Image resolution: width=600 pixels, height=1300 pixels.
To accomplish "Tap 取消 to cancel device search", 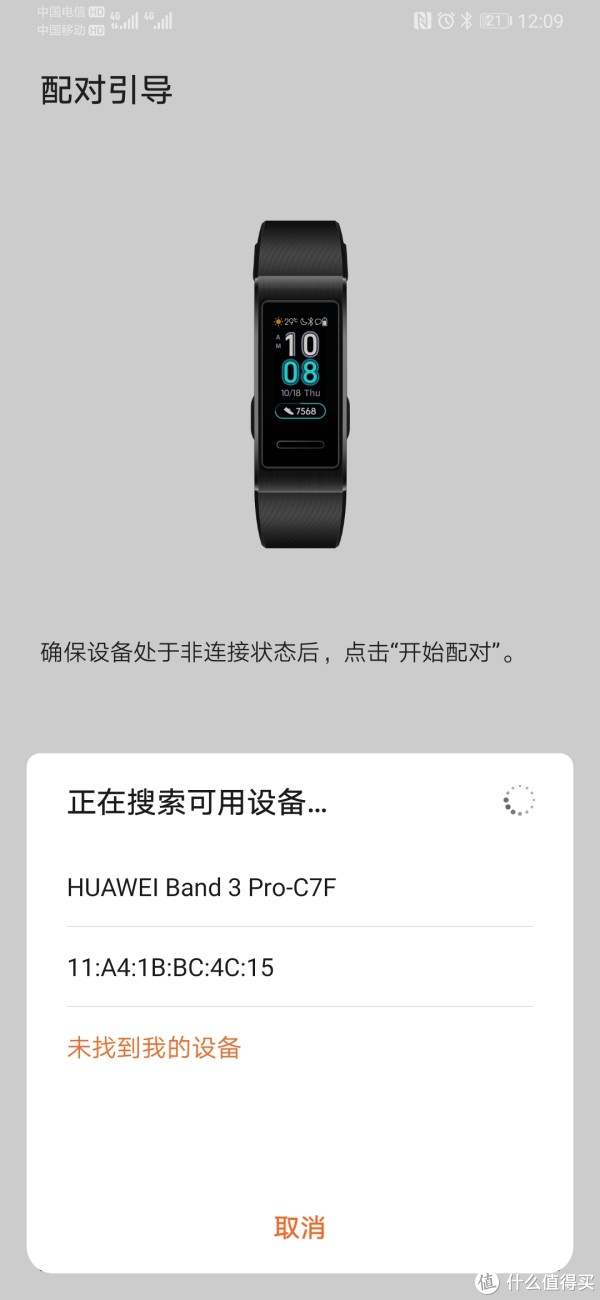I will pos(300,1227).
